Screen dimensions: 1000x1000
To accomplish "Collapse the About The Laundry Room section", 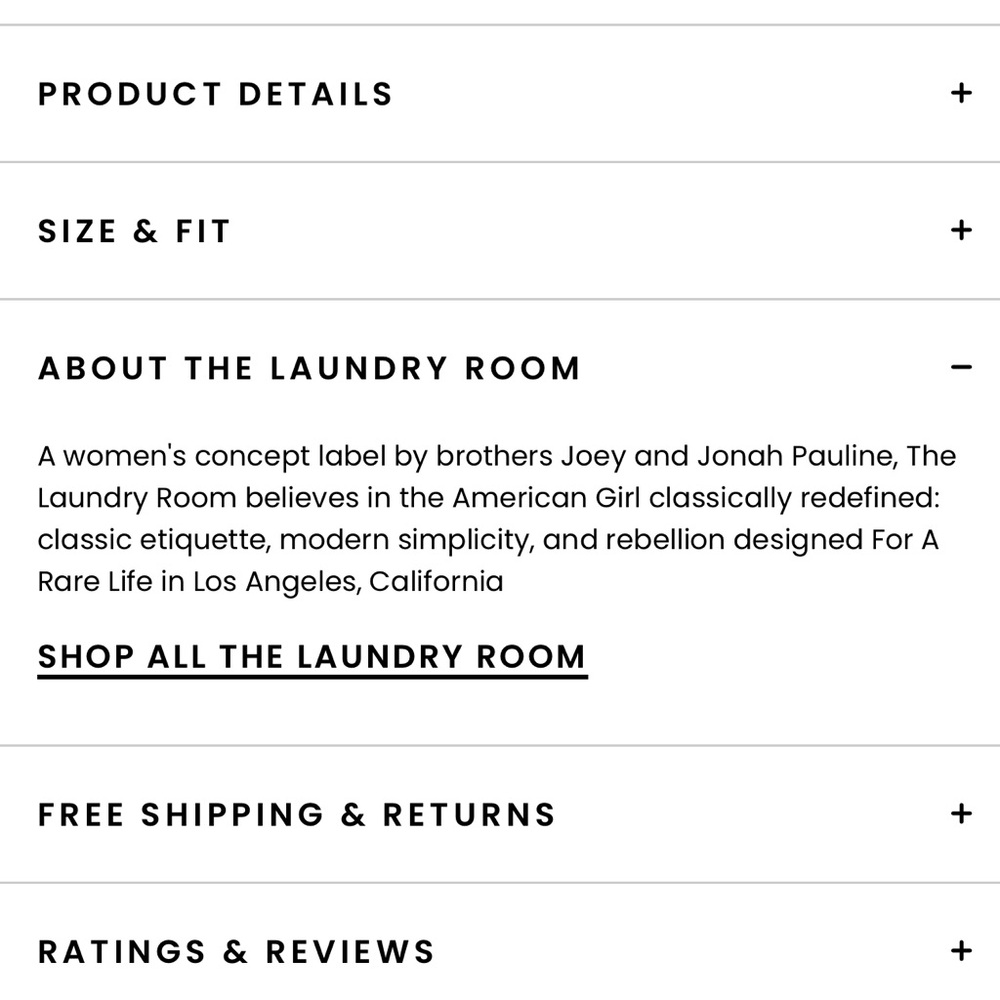I will click(x=960, y=368).
